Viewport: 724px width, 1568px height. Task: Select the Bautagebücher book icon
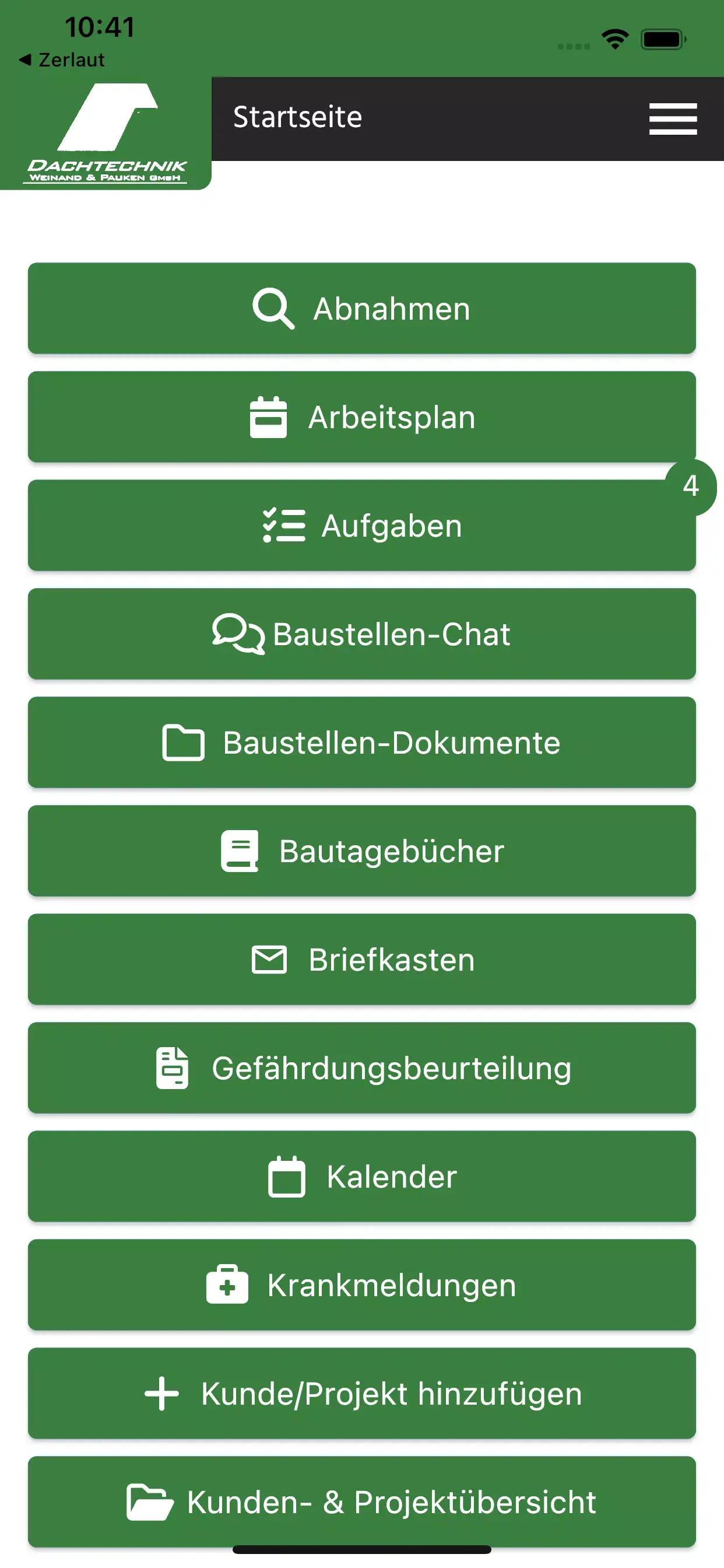(240, 851)
